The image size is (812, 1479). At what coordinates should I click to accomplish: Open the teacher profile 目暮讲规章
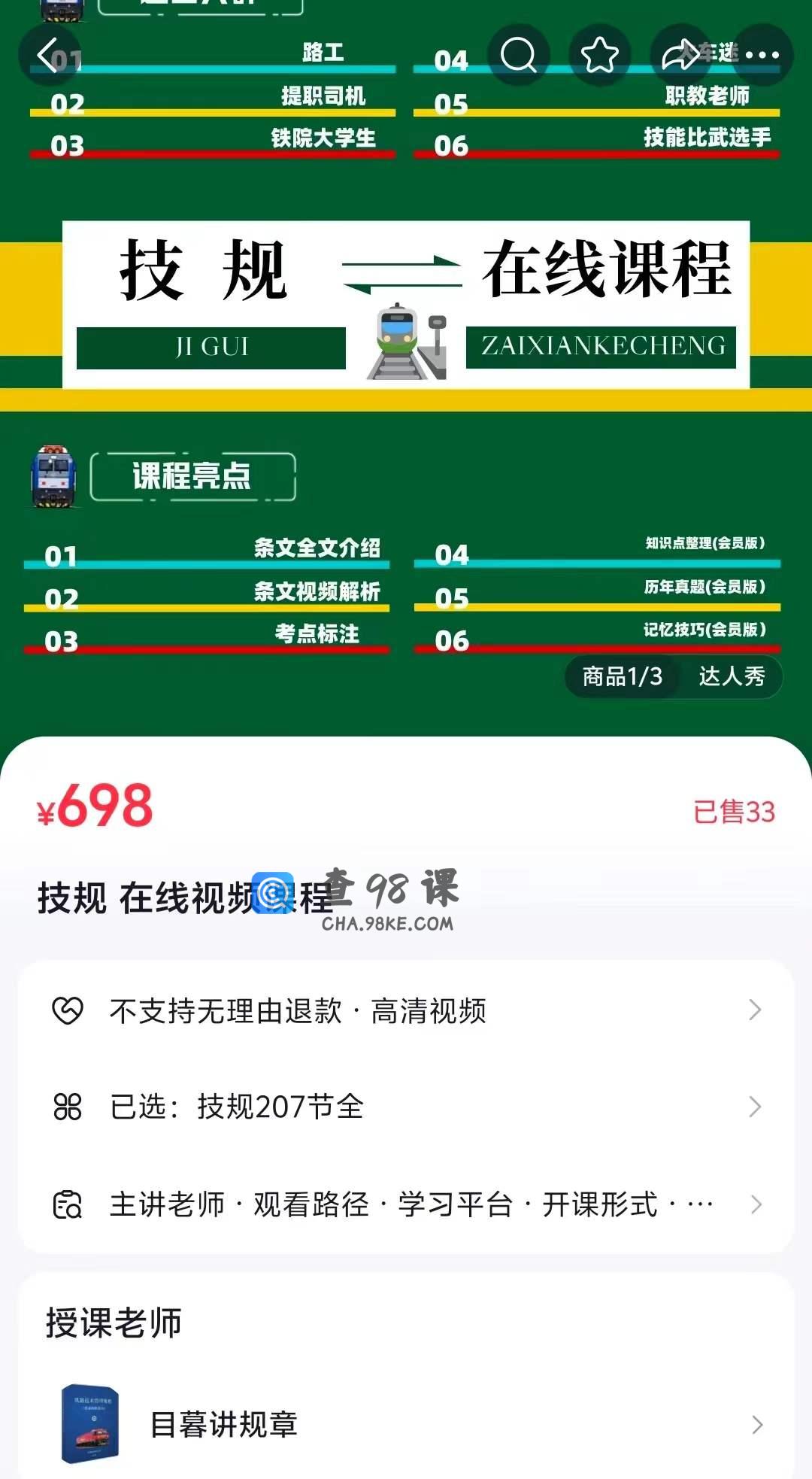pos(406,1424)
